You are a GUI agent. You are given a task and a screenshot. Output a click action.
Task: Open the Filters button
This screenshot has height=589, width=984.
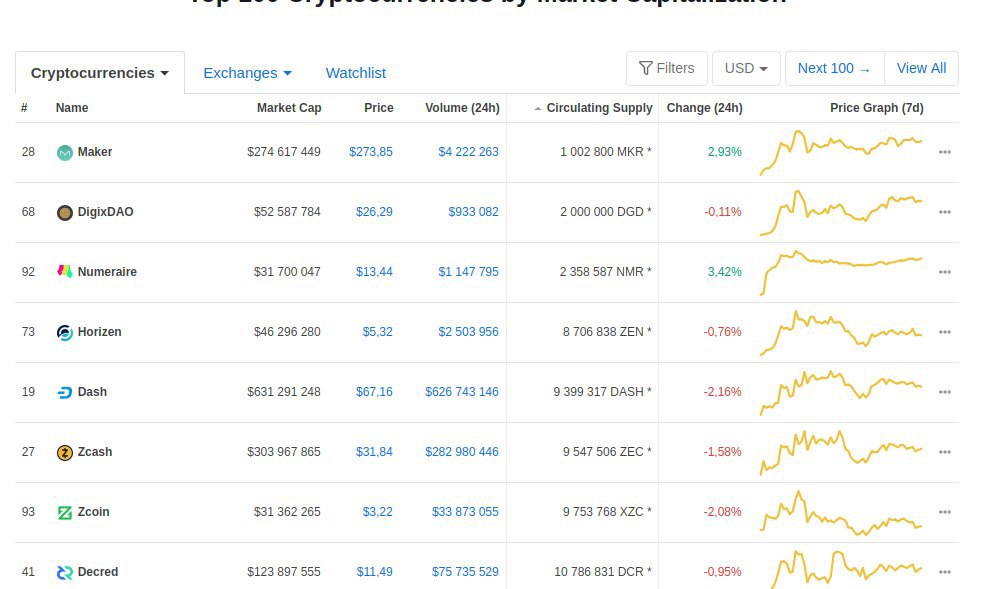pos(666,68)
